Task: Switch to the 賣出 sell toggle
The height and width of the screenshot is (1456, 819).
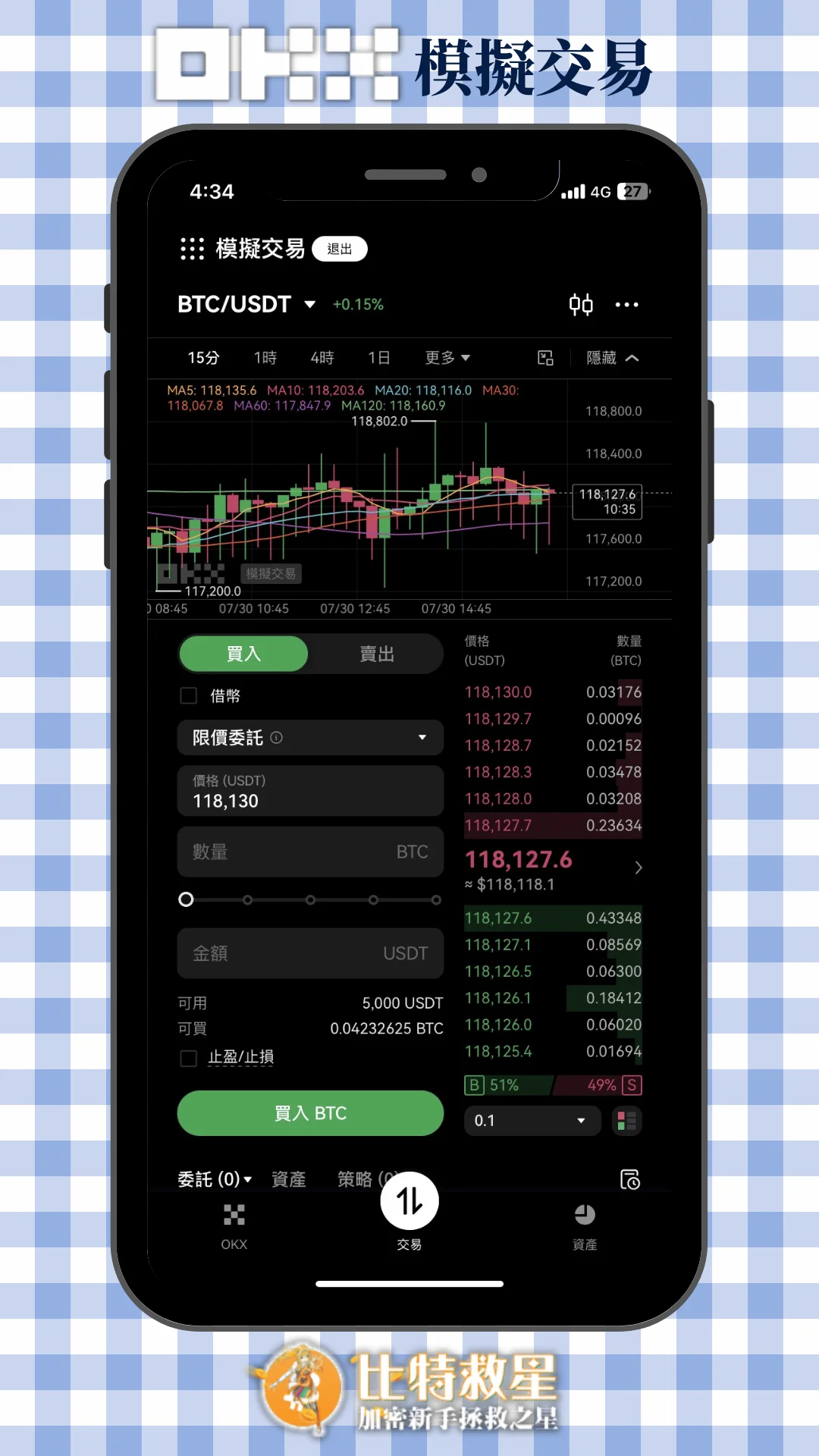Action: 377,654
